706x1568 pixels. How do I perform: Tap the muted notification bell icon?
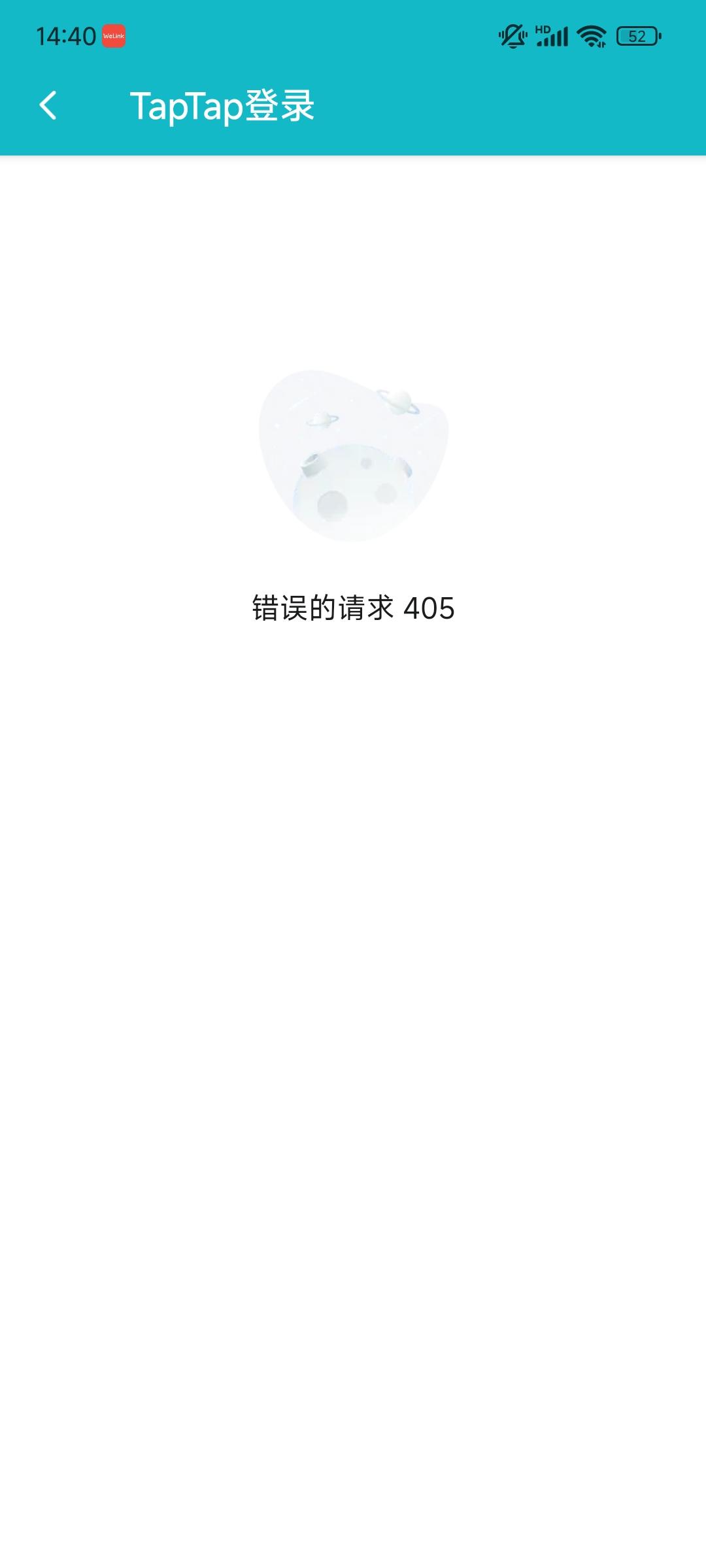513,36
